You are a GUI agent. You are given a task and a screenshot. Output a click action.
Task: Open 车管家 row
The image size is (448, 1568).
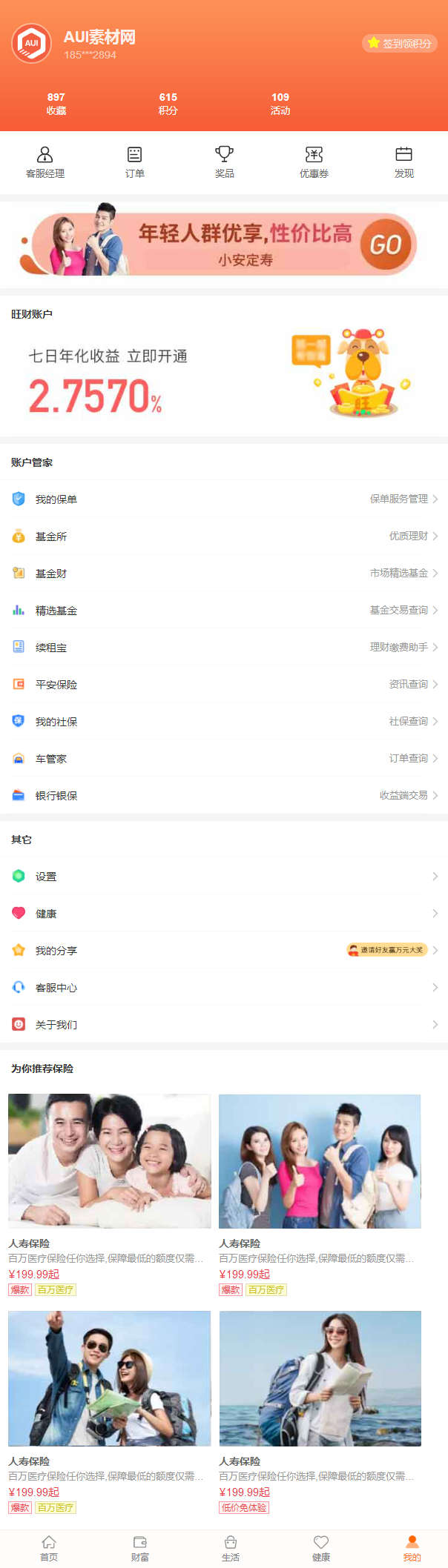(x=223, y=758)
